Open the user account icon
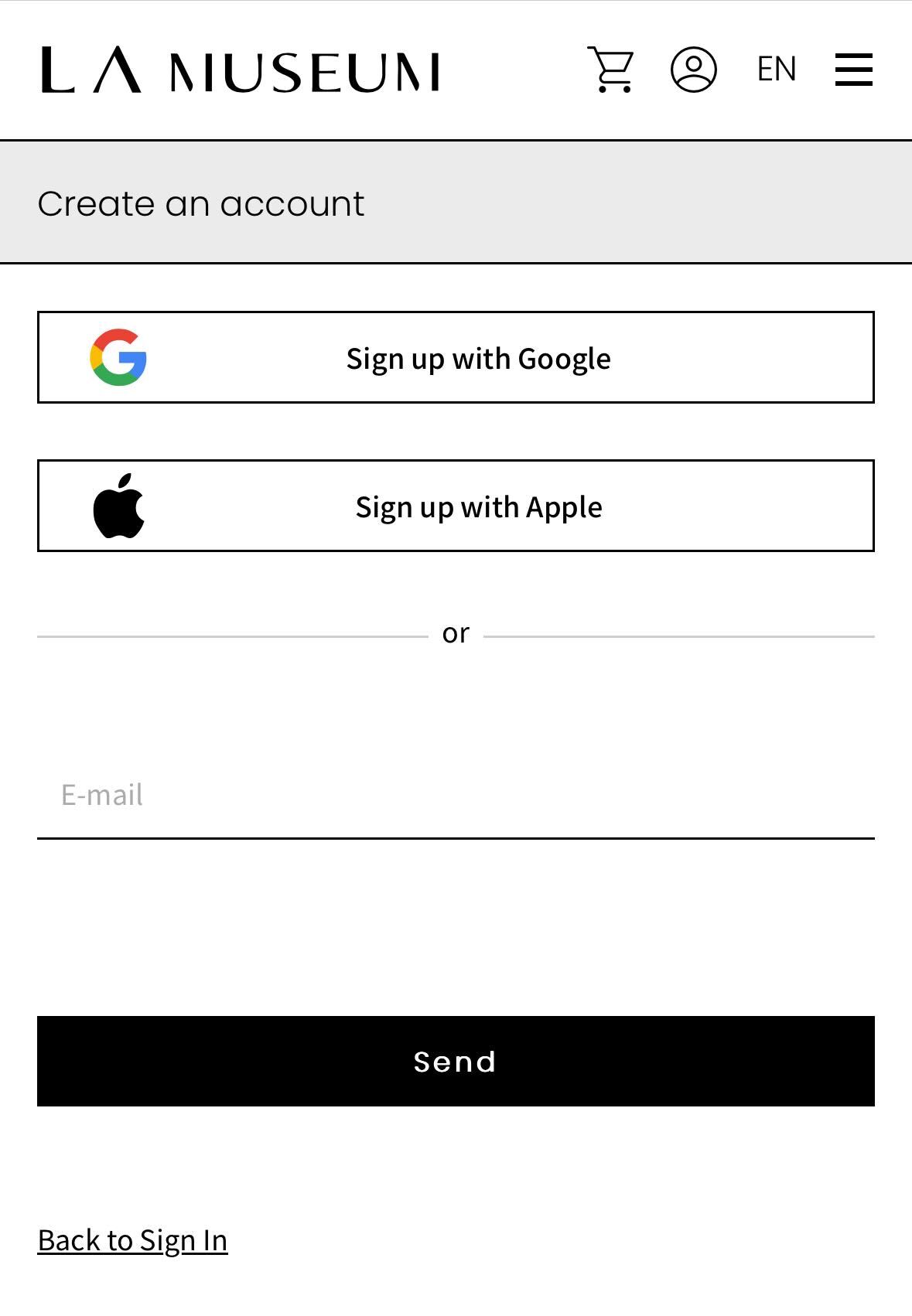 (693, 70)
